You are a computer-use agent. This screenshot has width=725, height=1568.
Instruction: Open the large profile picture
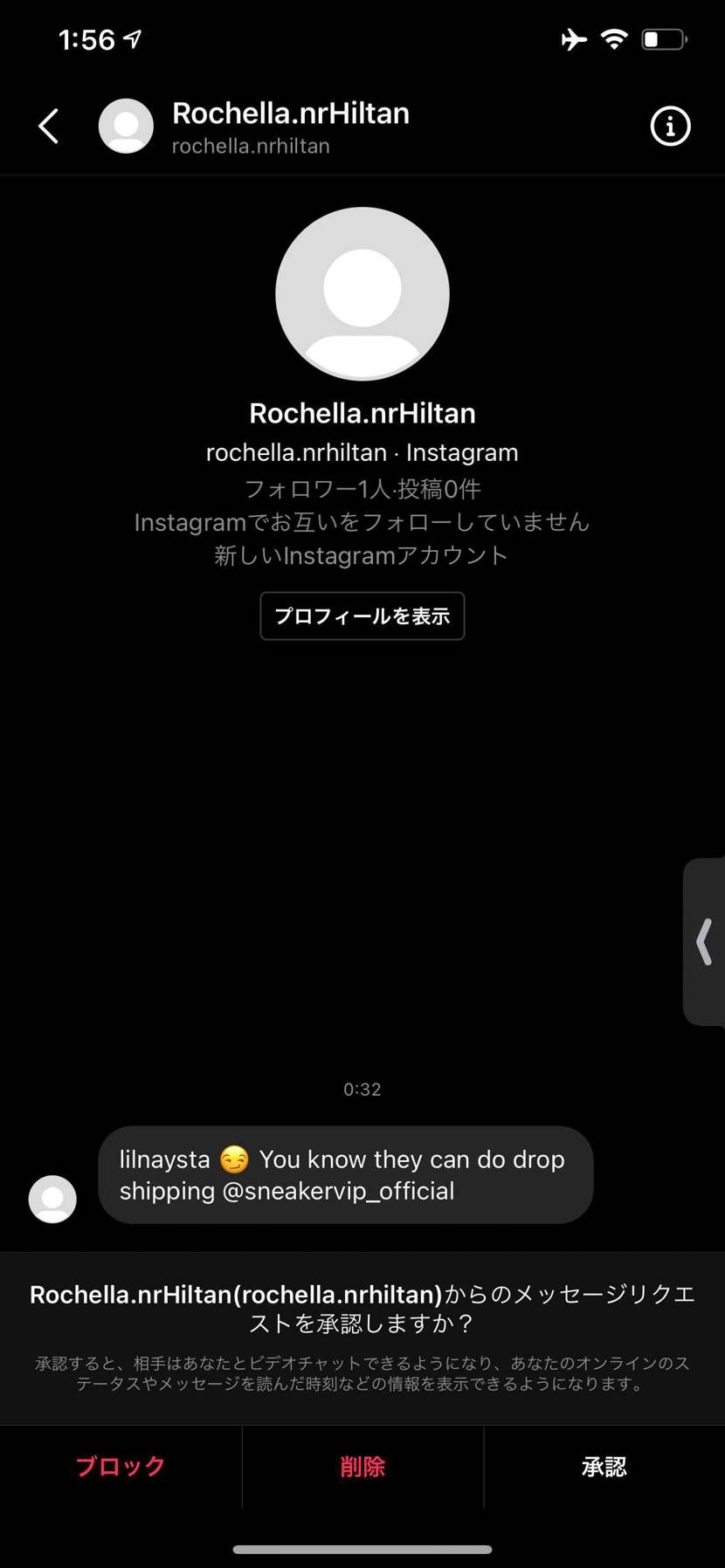pos(362,294)
